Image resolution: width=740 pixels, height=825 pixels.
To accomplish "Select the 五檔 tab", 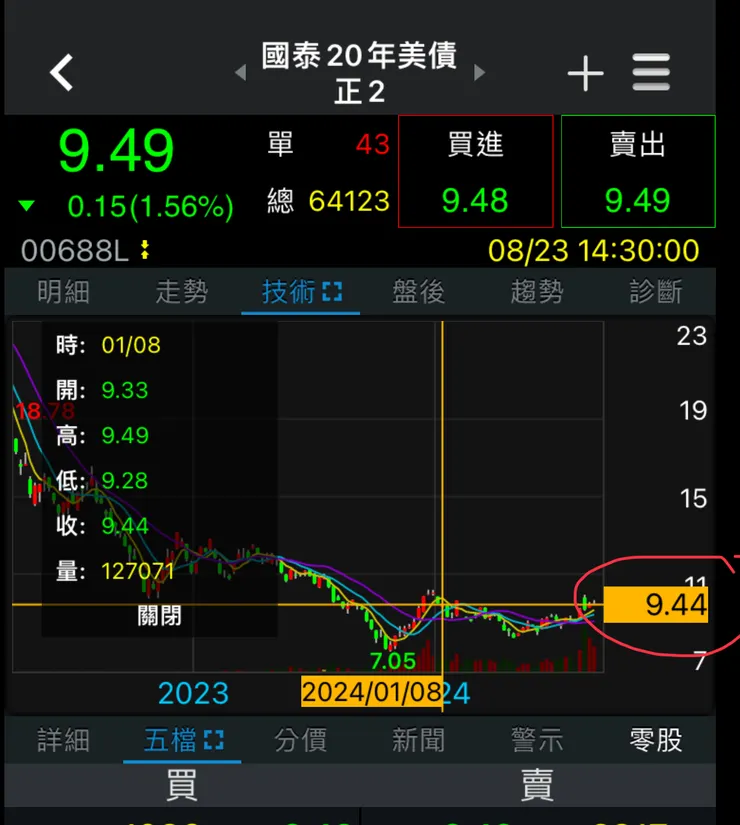I will [x=182, y=740].
